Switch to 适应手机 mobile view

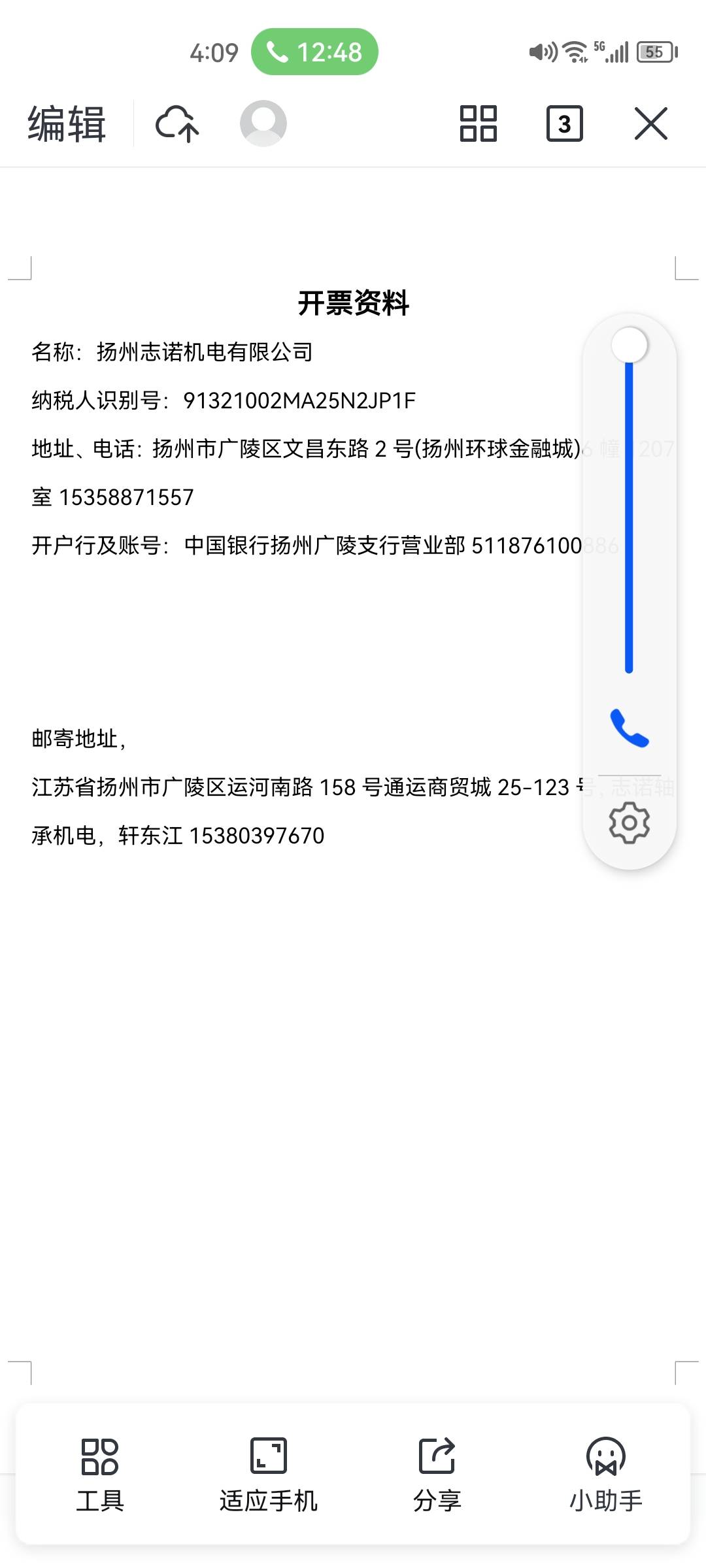(x=268, y=1475)
